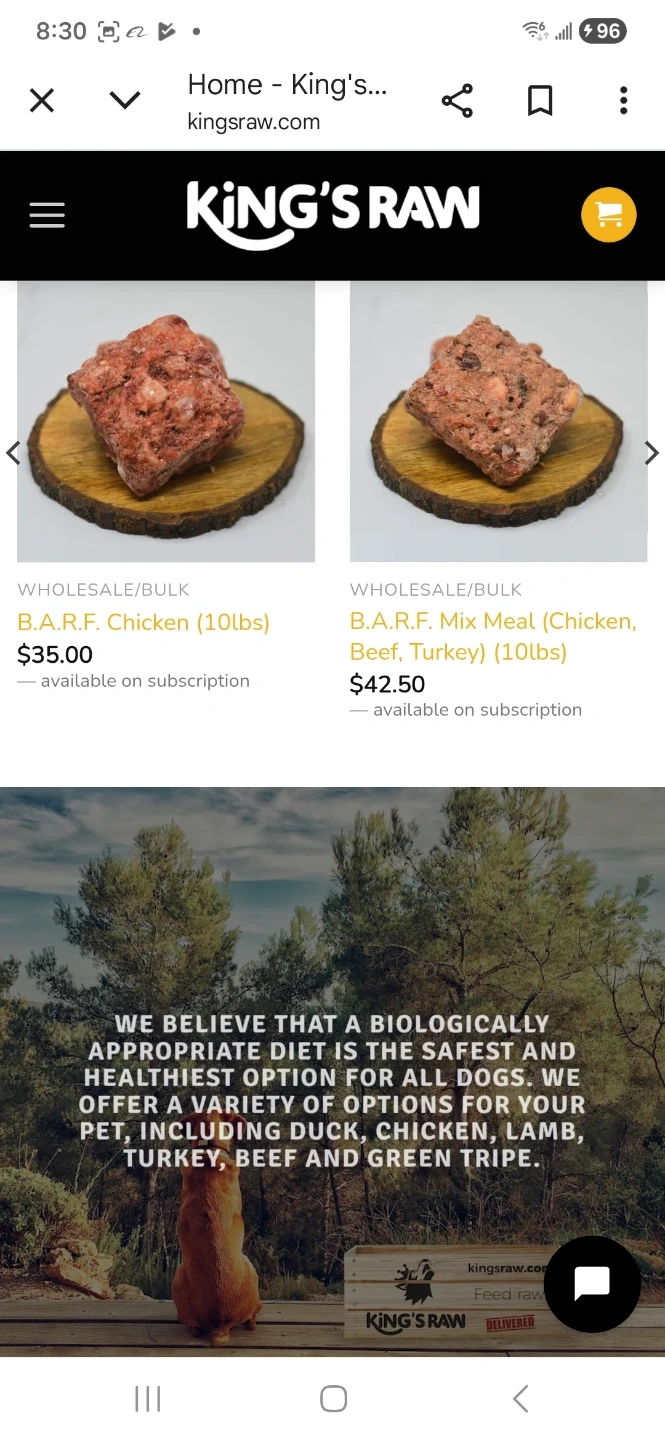Open B.A.R.F. Mix Meal (10lbs) link
The width and height of the screenshot is (665, 1440).
pyautogui.click(x=492, y=636)
